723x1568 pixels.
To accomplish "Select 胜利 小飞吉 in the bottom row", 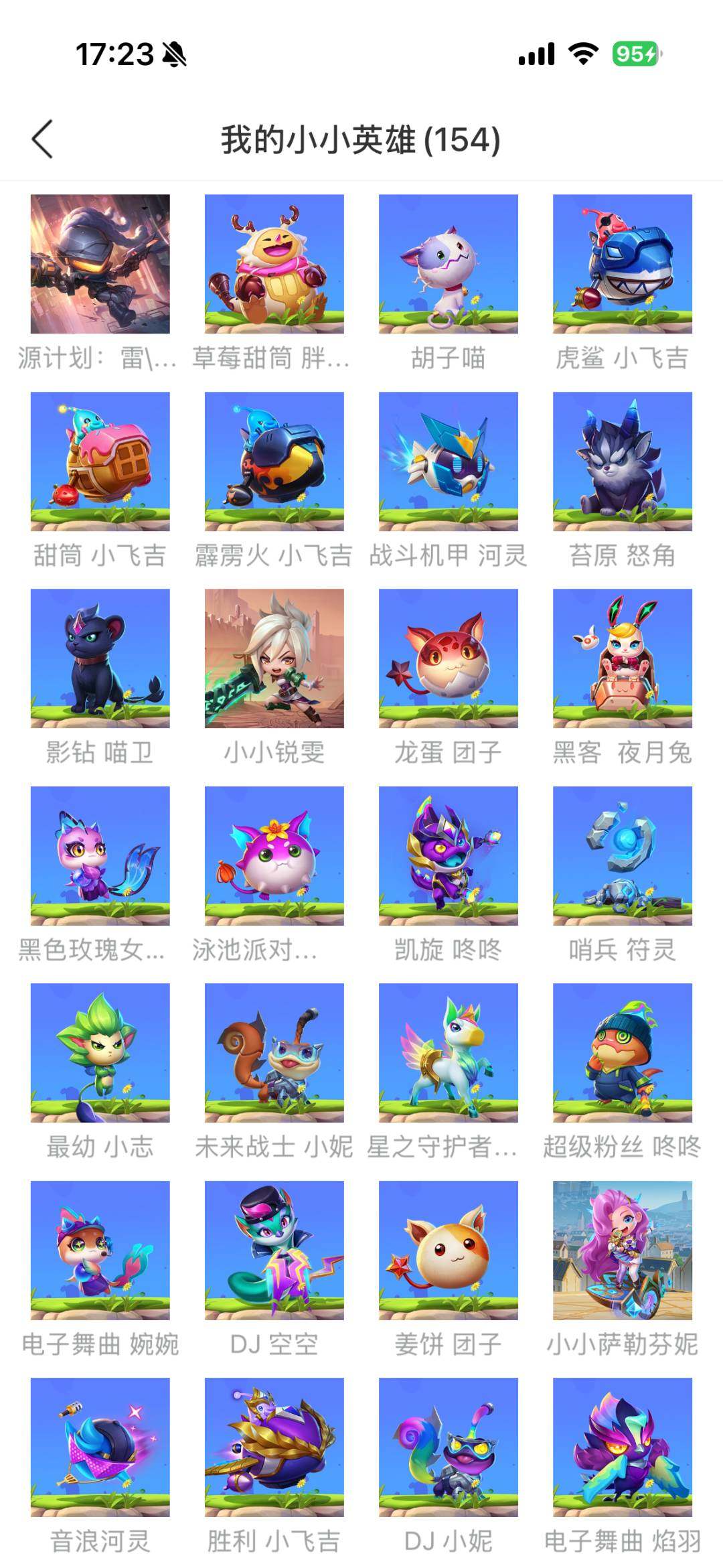I will coord(274,1460).
